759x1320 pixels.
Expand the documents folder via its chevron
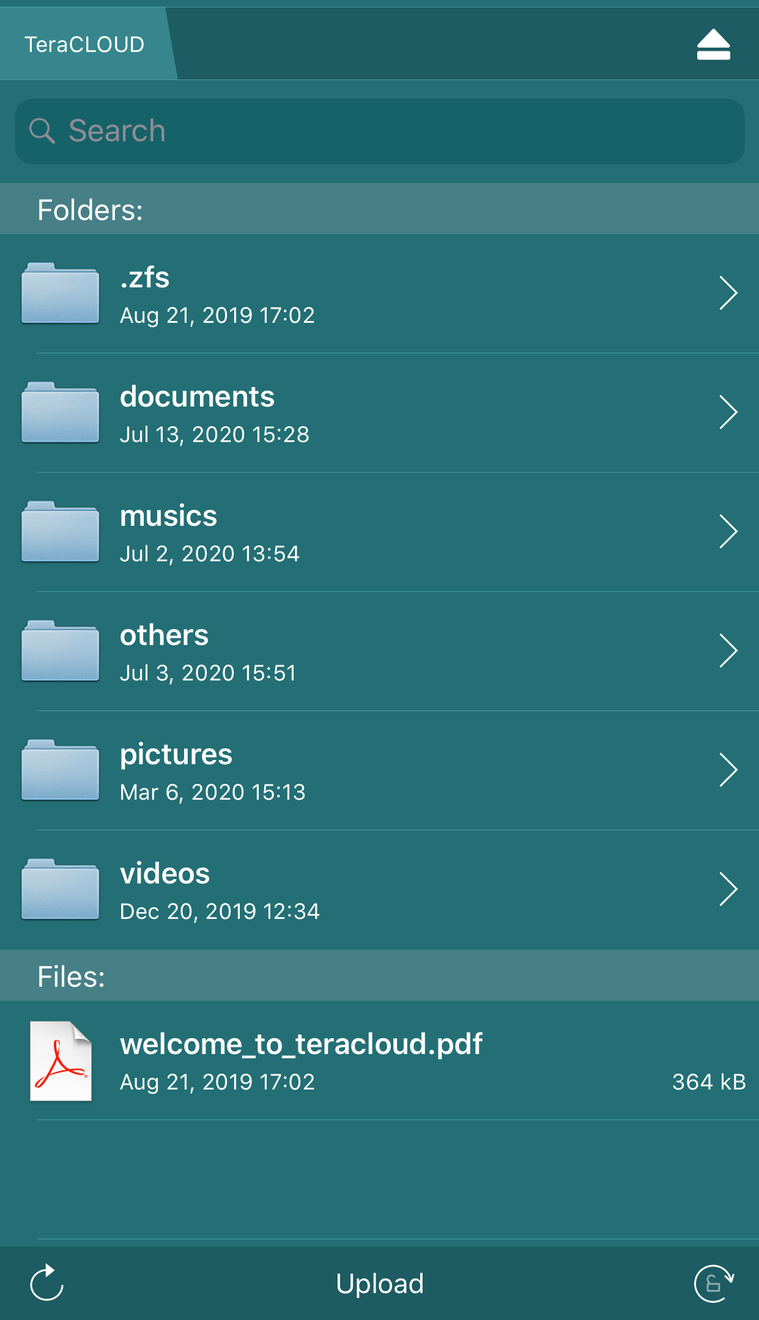pyautogui.click(x=728, y=412)
